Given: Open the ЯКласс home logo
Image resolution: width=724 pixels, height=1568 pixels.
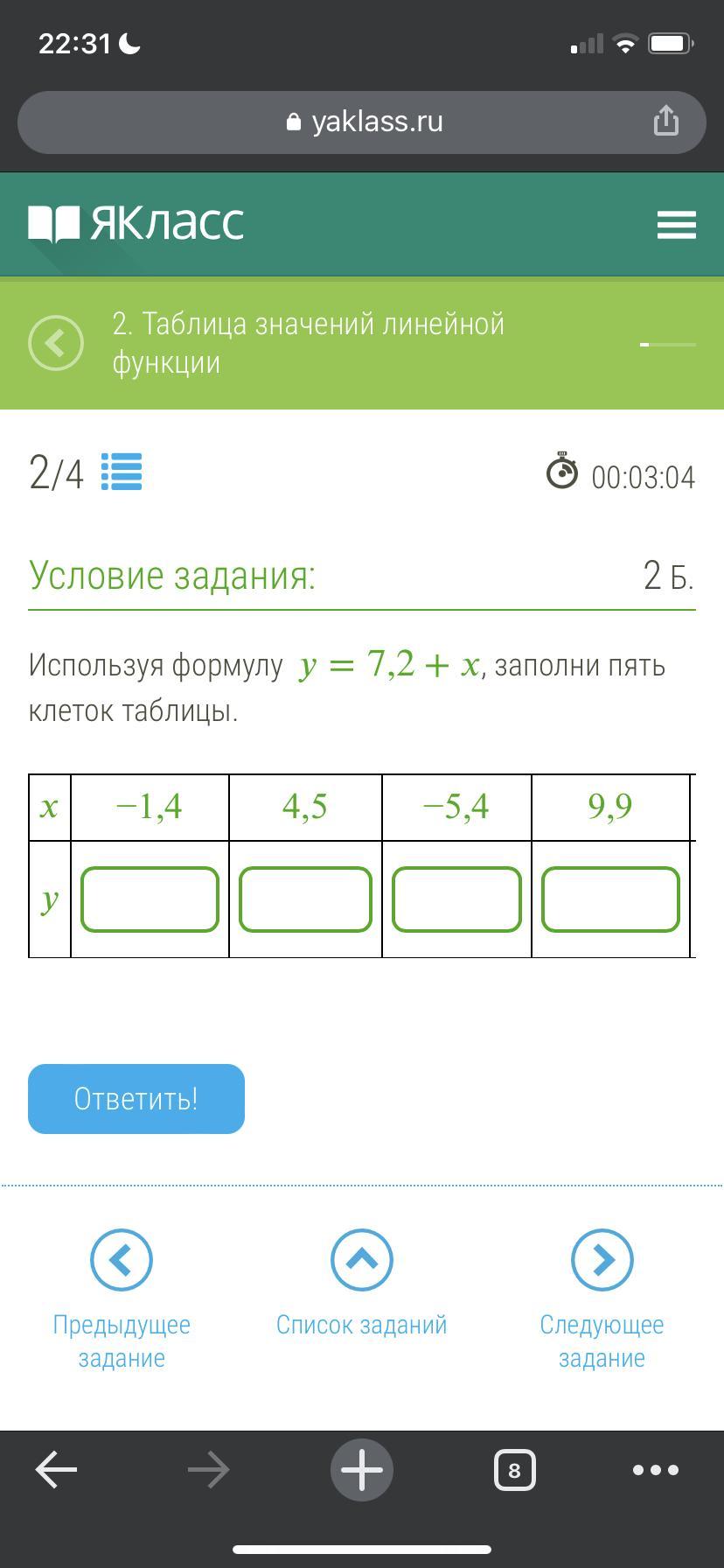Looking at the screenshot, I should (136, 224).
